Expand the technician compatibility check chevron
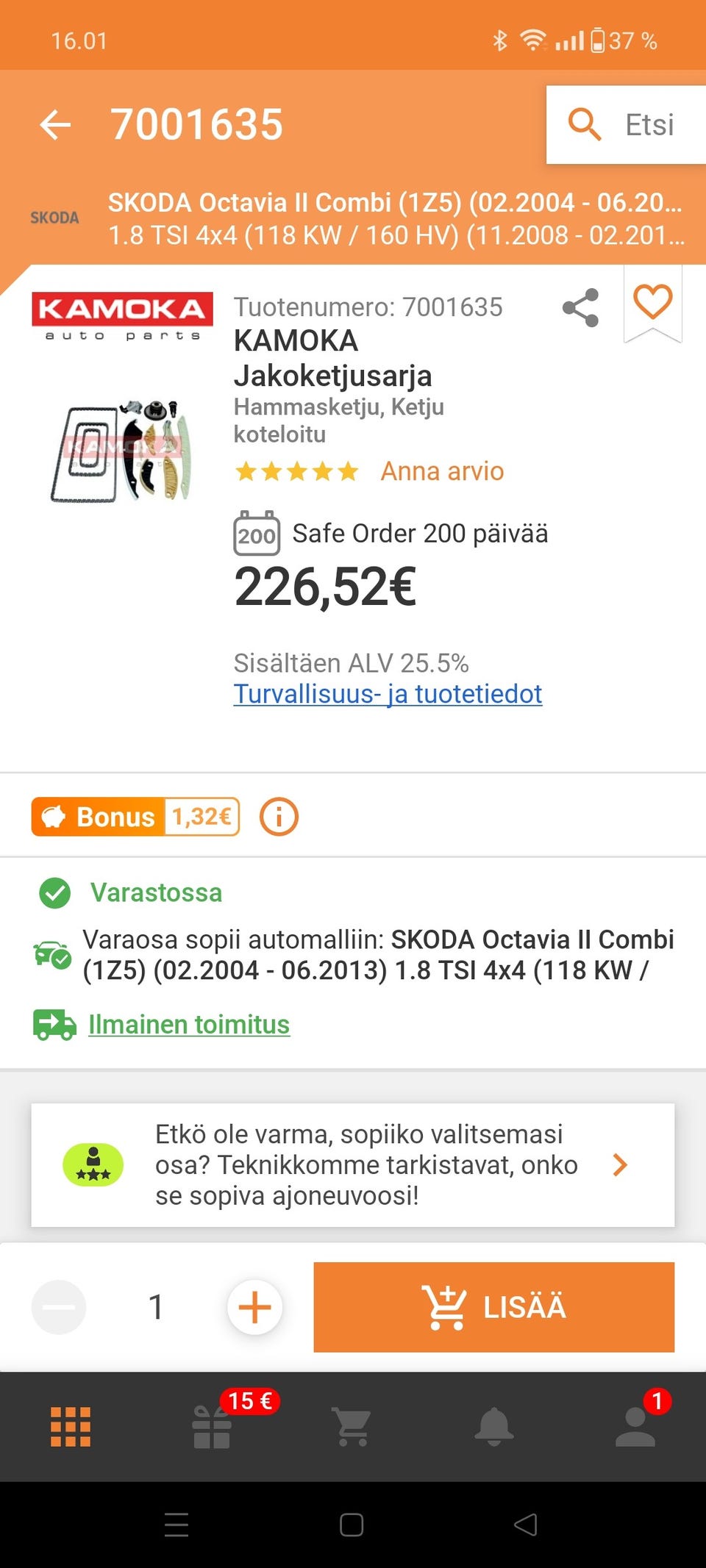Image resolution: width=706 pixels, height=1568 pixels. 621,1164
